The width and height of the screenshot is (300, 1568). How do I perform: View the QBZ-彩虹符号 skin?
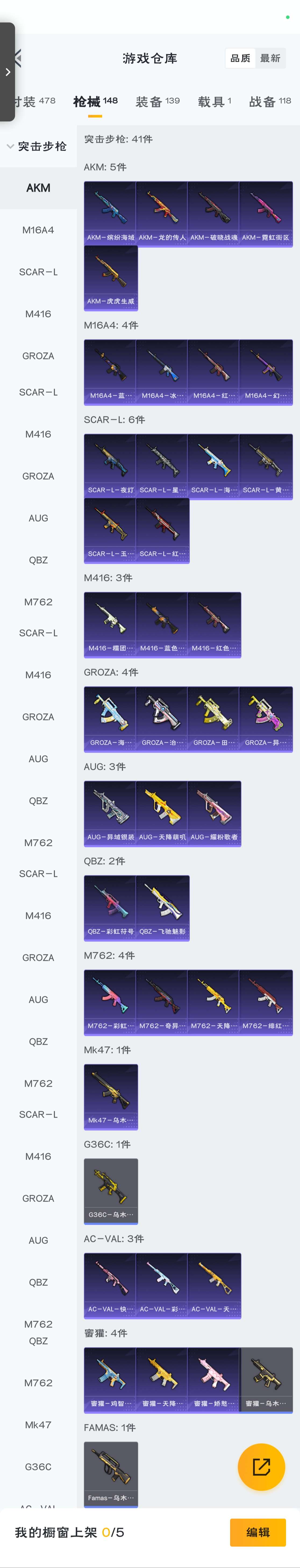pos(110,908)
